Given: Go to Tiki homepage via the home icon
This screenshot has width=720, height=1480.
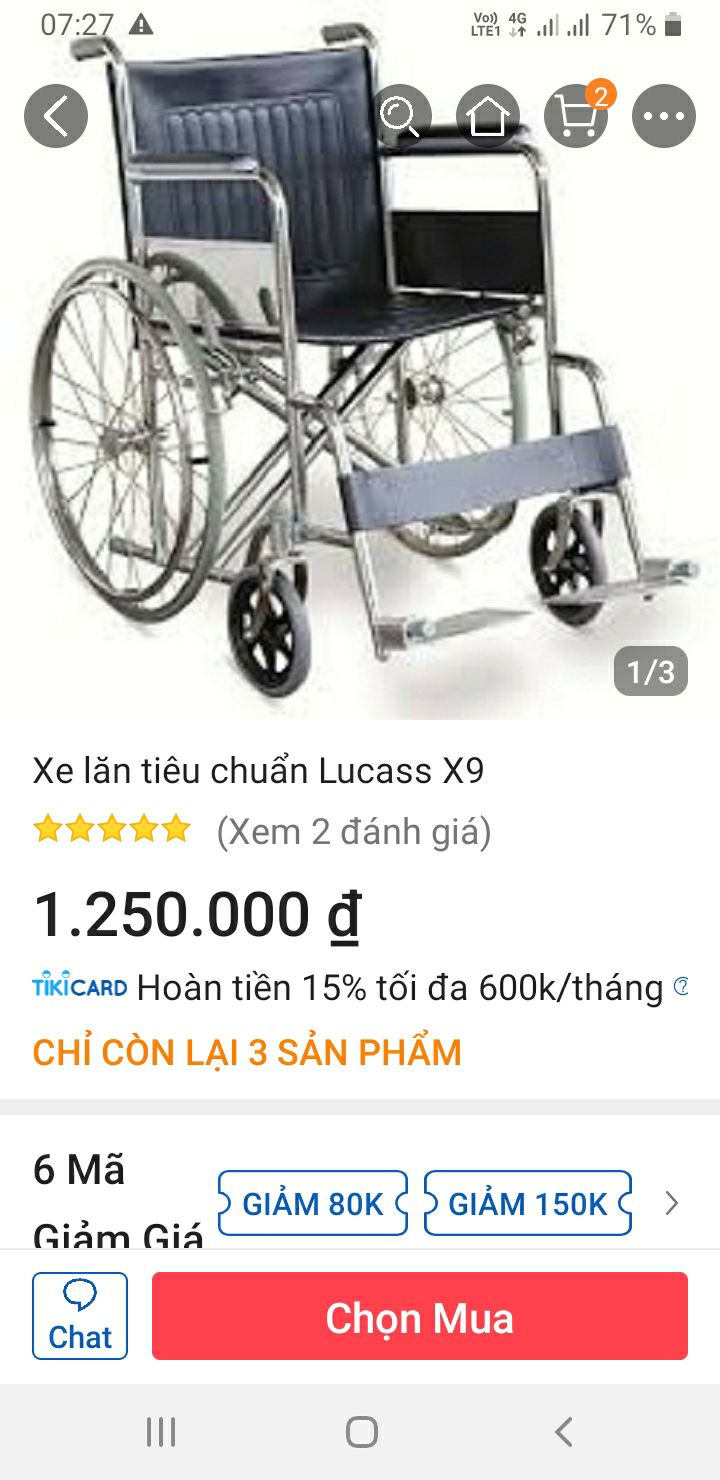Looking at the screenshot, I should tap(488, 115).
